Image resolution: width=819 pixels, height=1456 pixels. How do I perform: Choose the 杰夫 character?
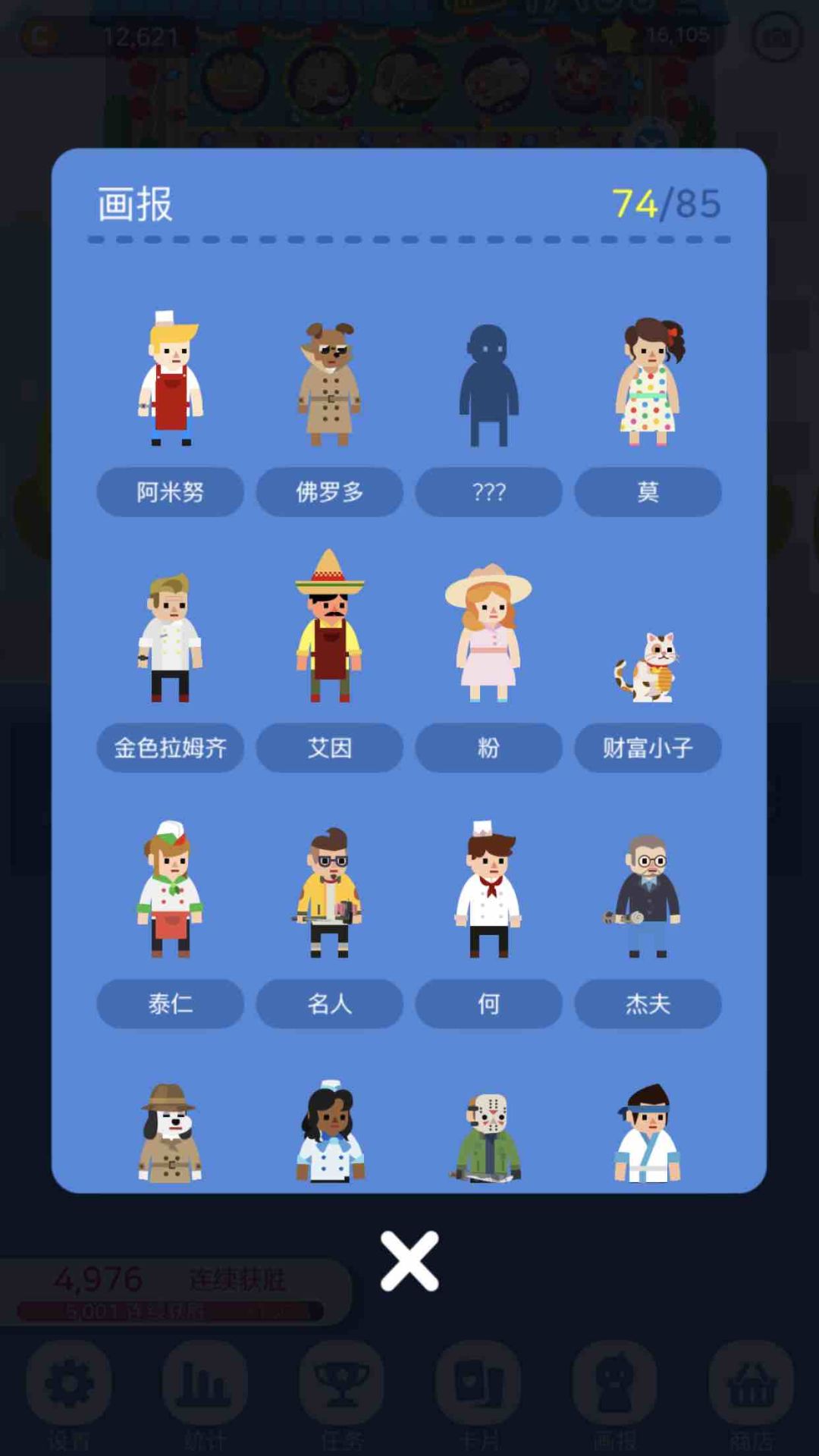click(648, 896)
